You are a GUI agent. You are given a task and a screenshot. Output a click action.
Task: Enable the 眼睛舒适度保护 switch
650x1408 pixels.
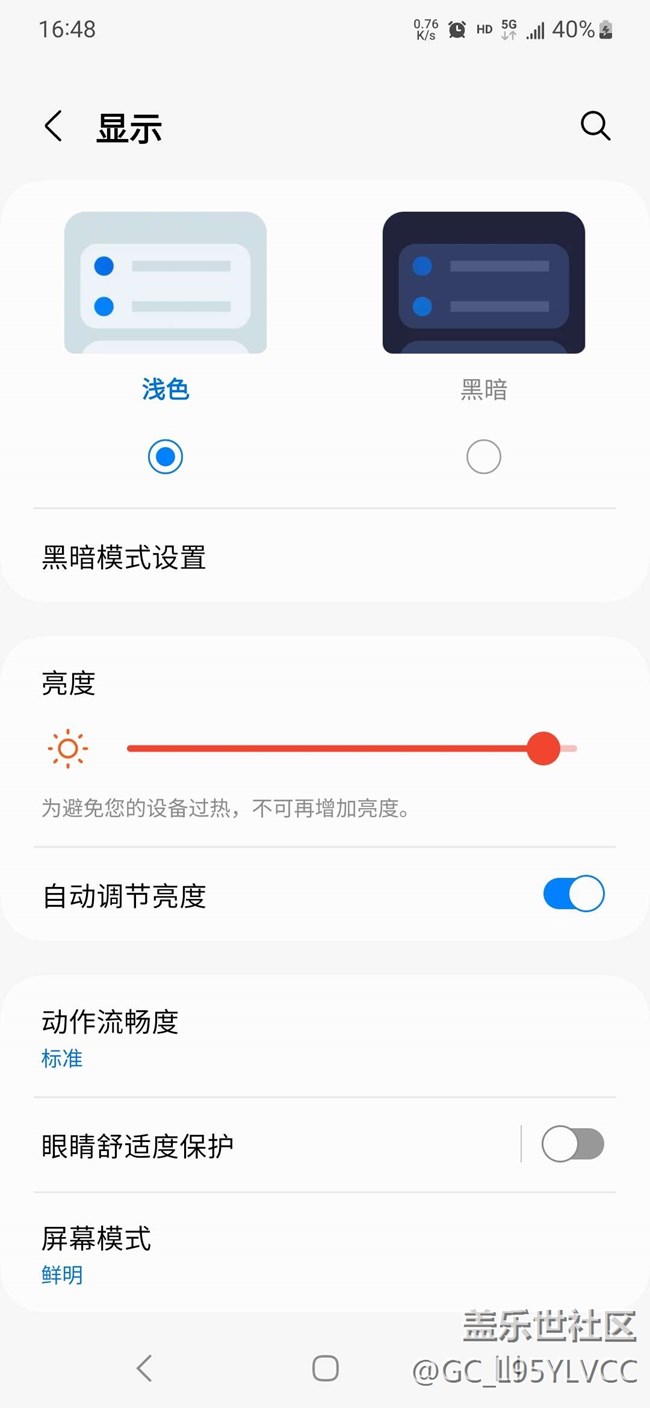pyautogui.click(x=573, y=1144)
